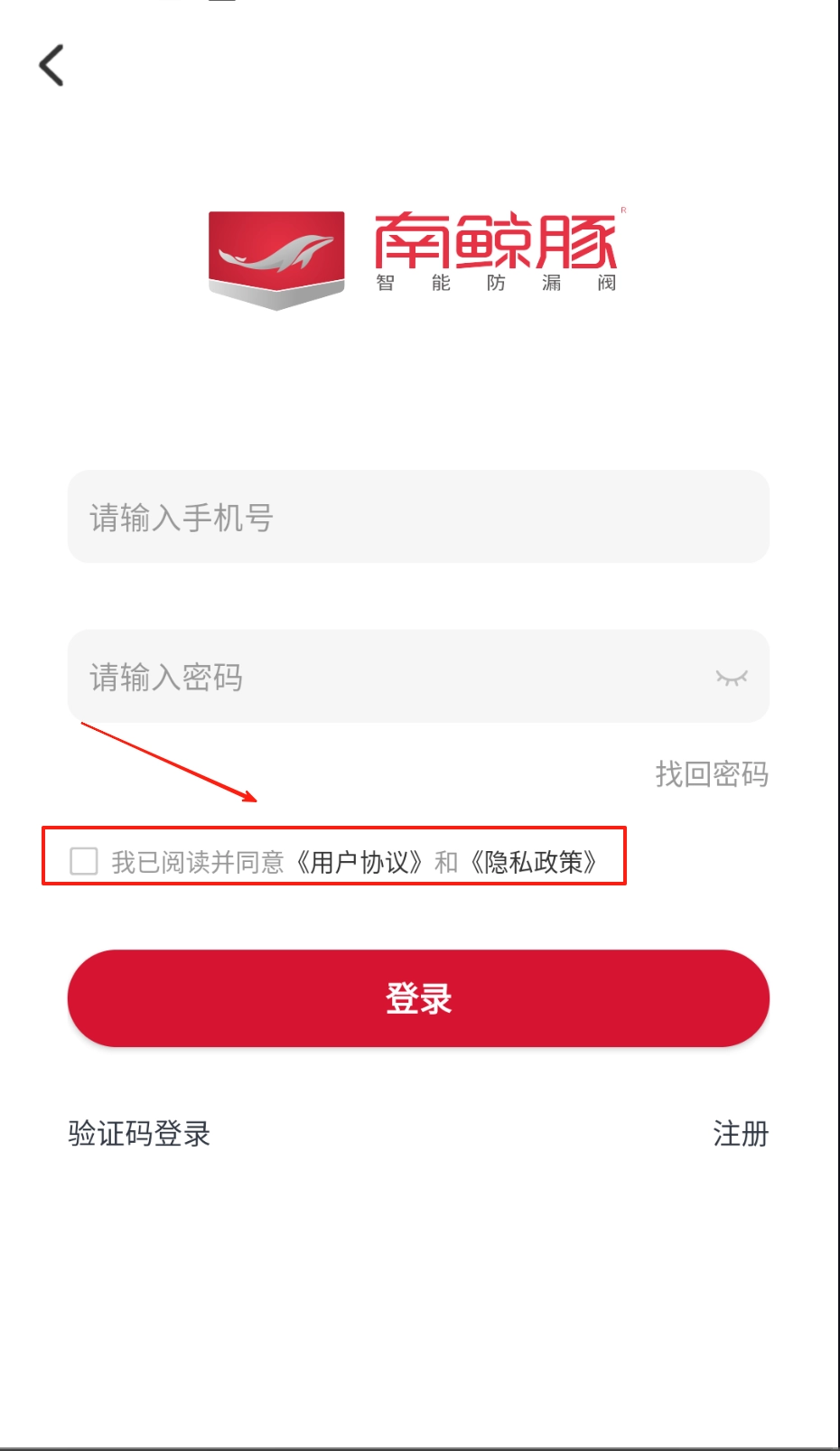Open the 《用户协议》 link
Image resolution: width=840 pixels, height=1451 pixels.
(360, 862)
